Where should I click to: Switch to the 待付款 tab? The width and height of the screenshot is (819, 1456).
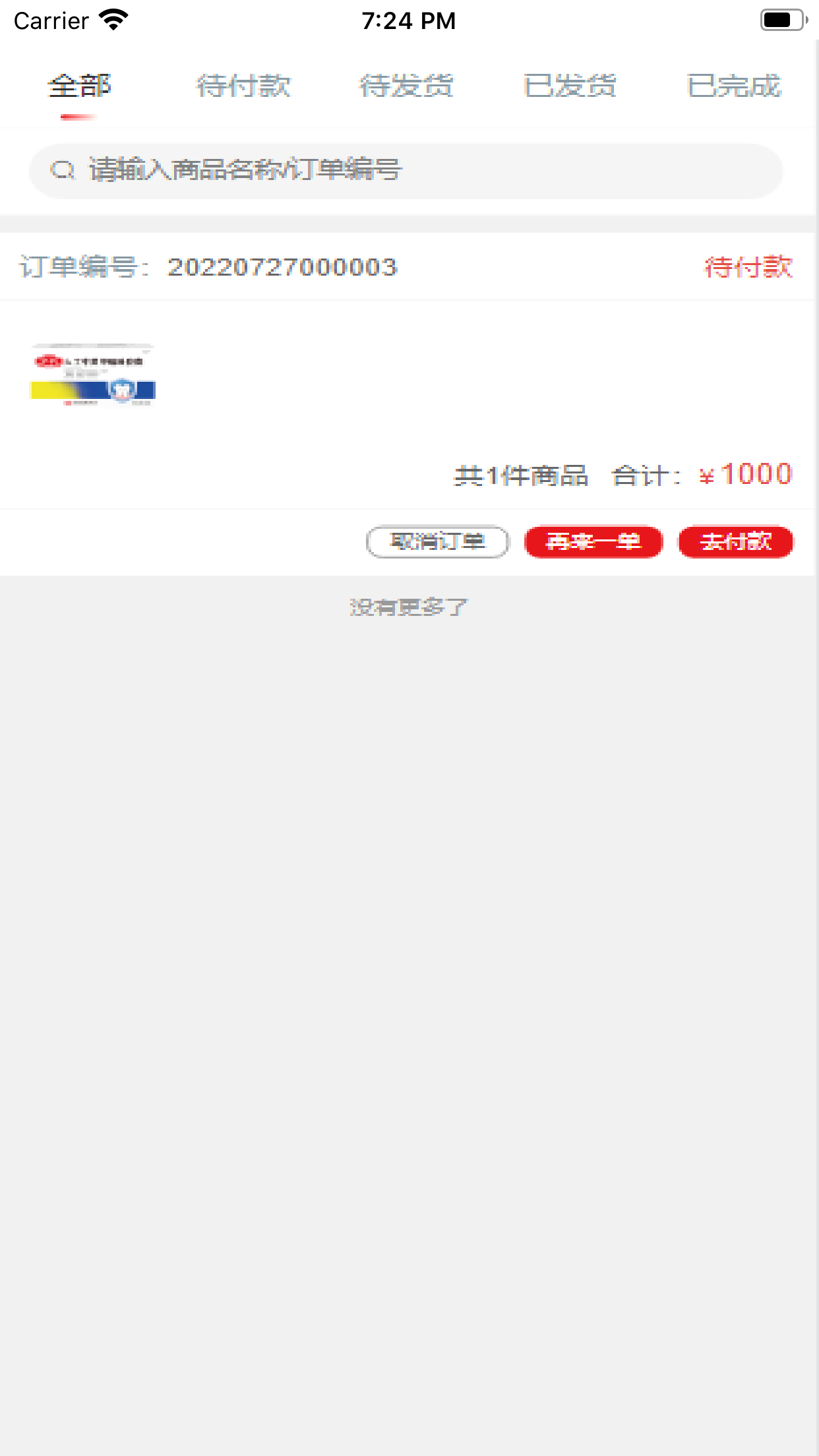[x=243, y=86]
